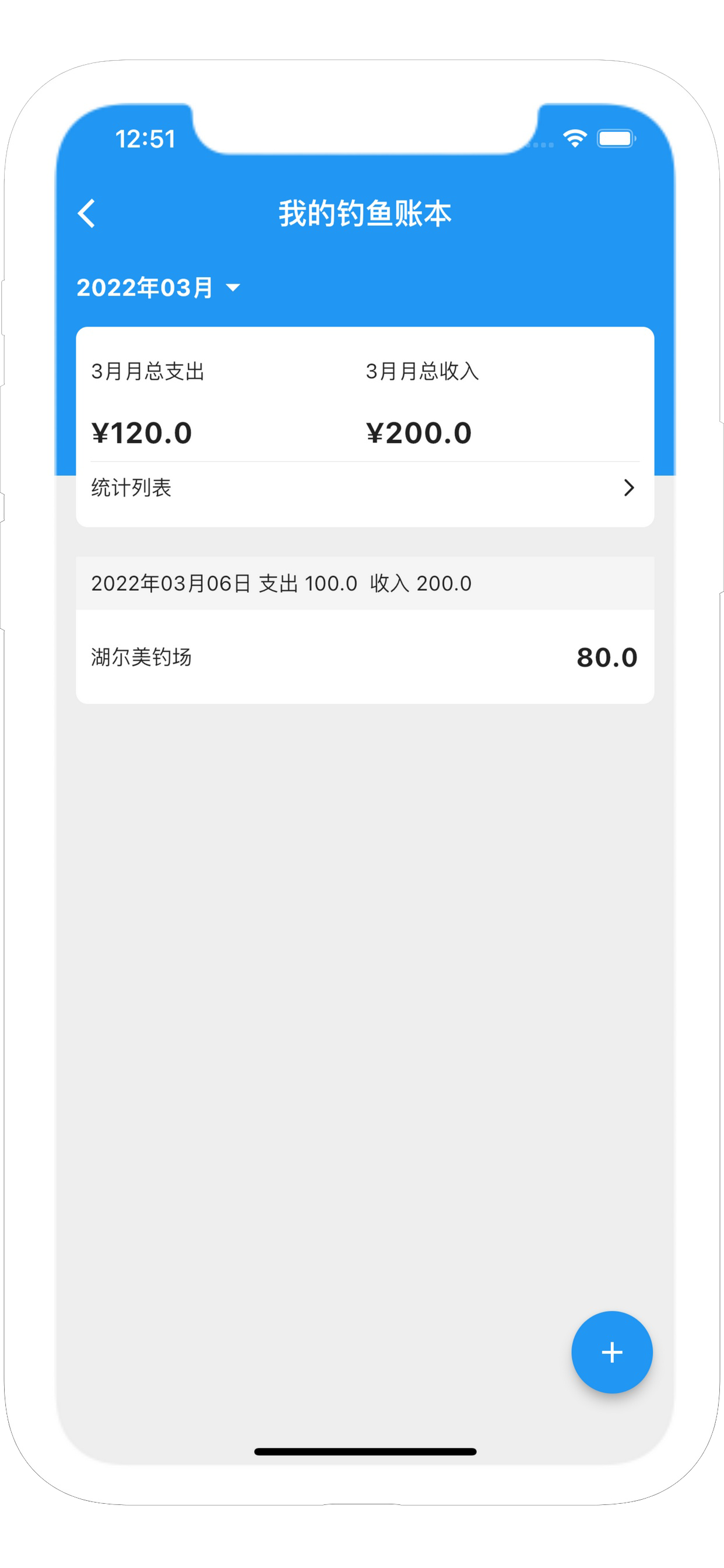Open the 2022年03月 month picker
This screenshot has height=1568, width=724.
pos(158,288)
